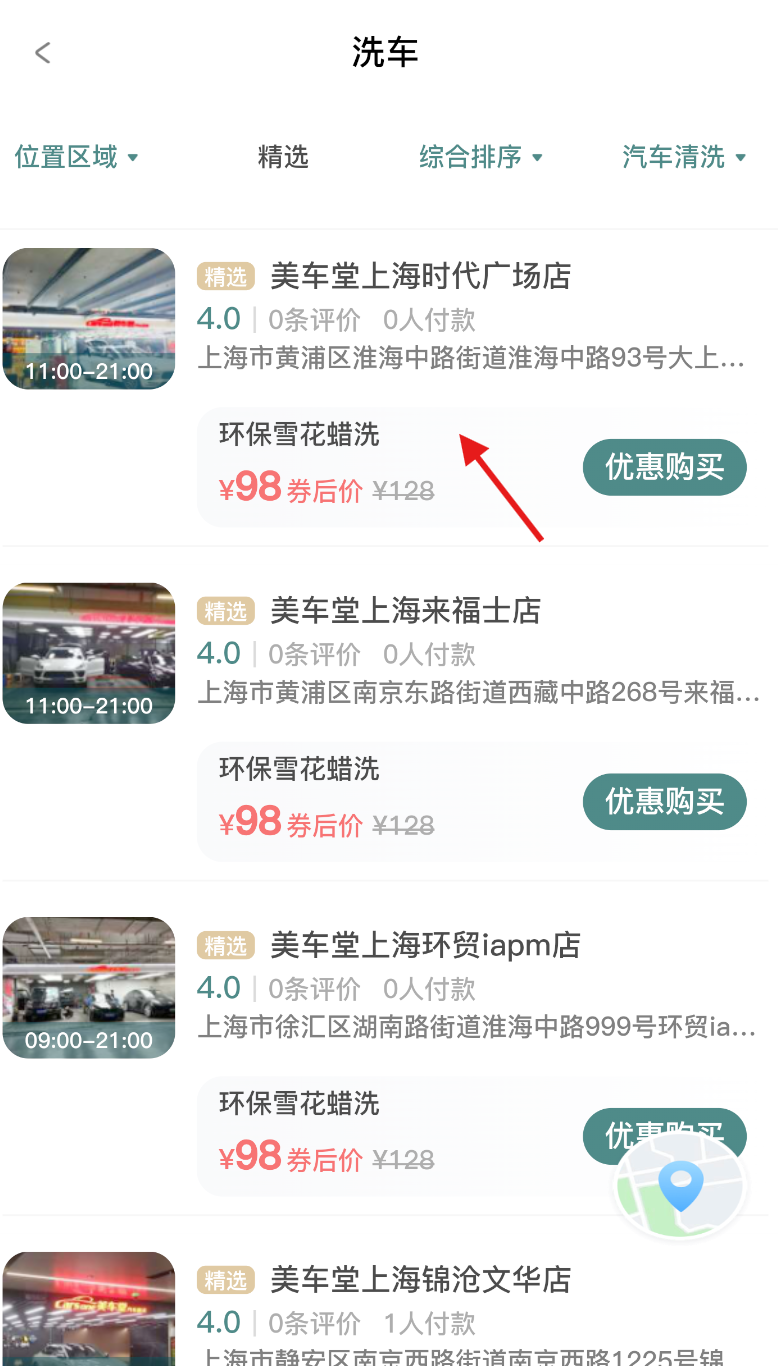The width and height of the screenshot is (778, 1366).
Task: Tap 优惠购买 for 美车堂上海时代广场店
Action: (x=664, y=467)
